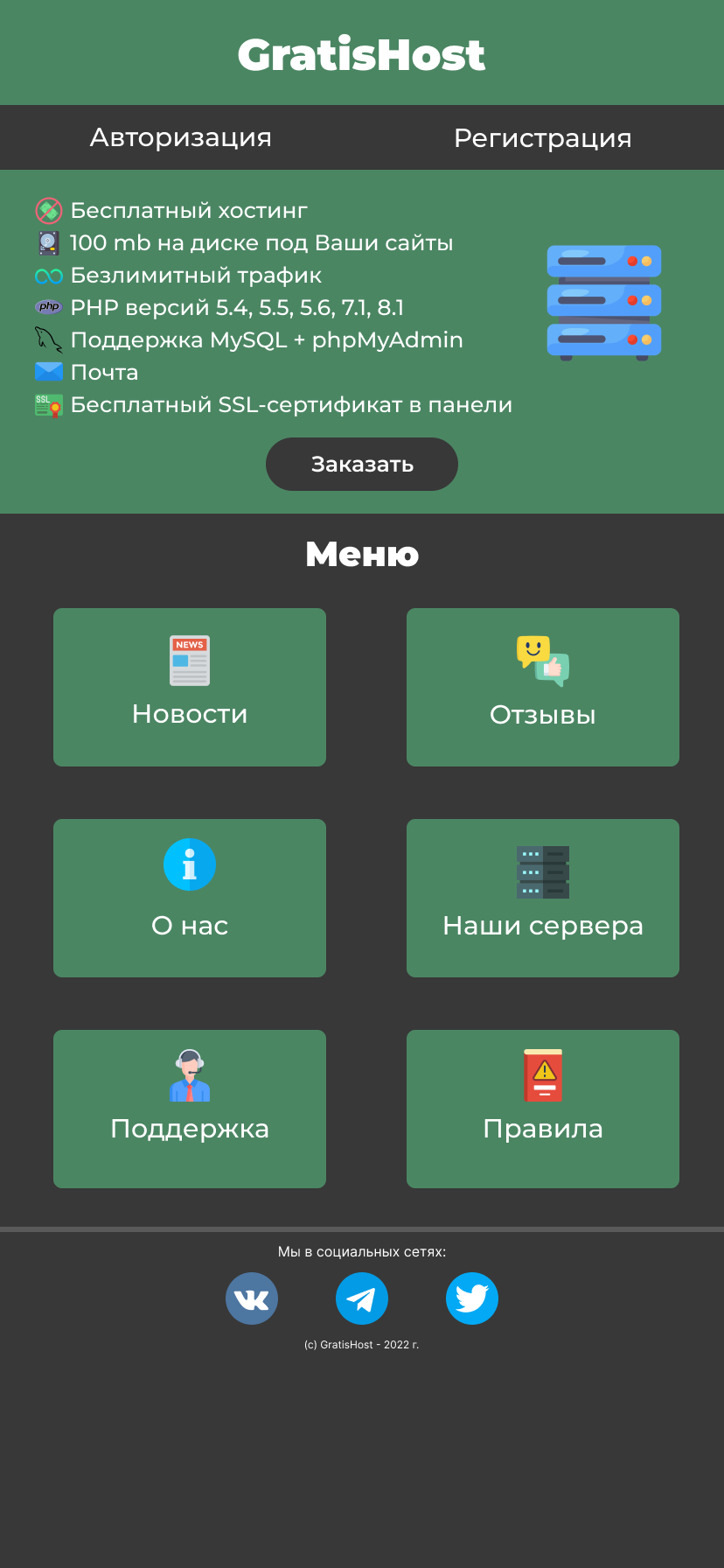Tap the Заказать order button
The width and height of the screenshot is (724, 1568).
click(x=362, y=465)
